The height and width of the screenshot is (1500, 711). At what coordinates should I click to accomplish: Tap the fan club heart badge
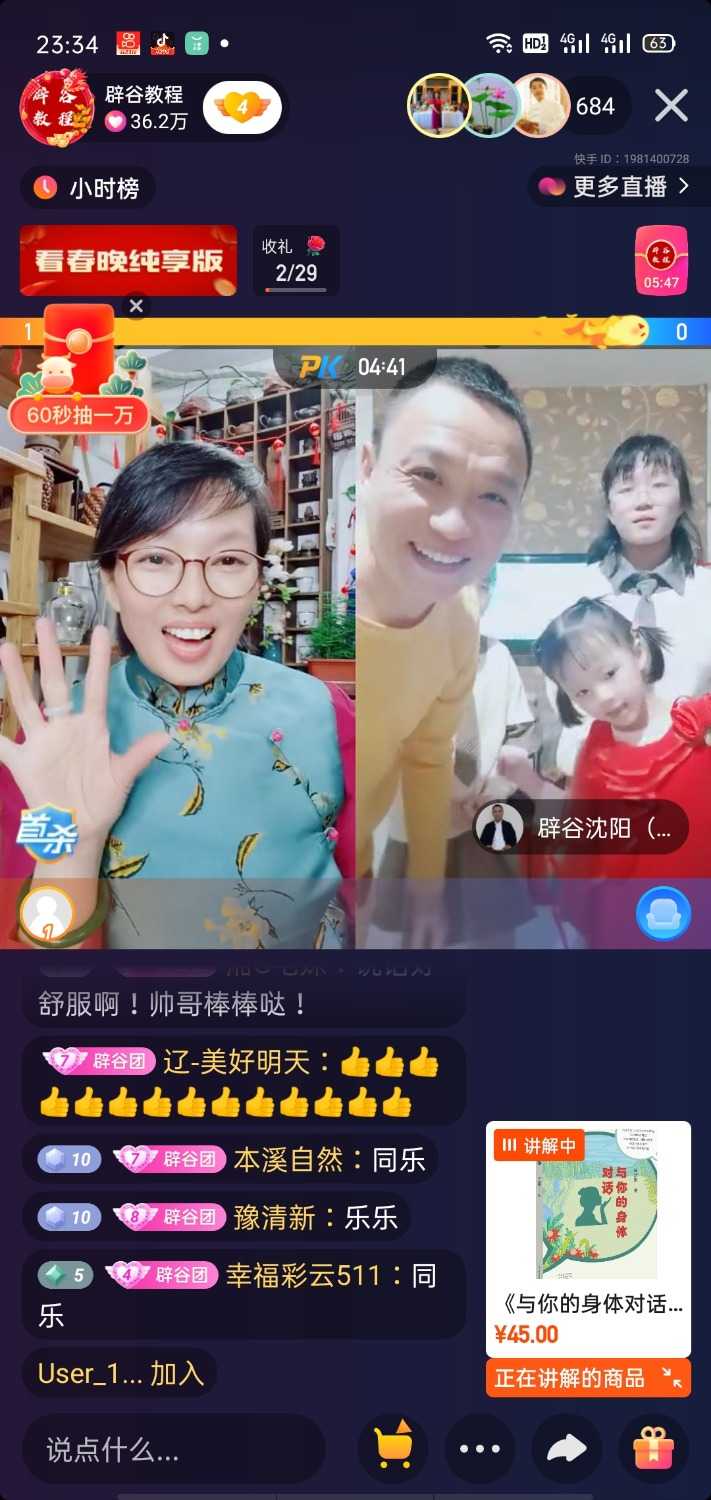pyautogui.click(x=241, y=107)
